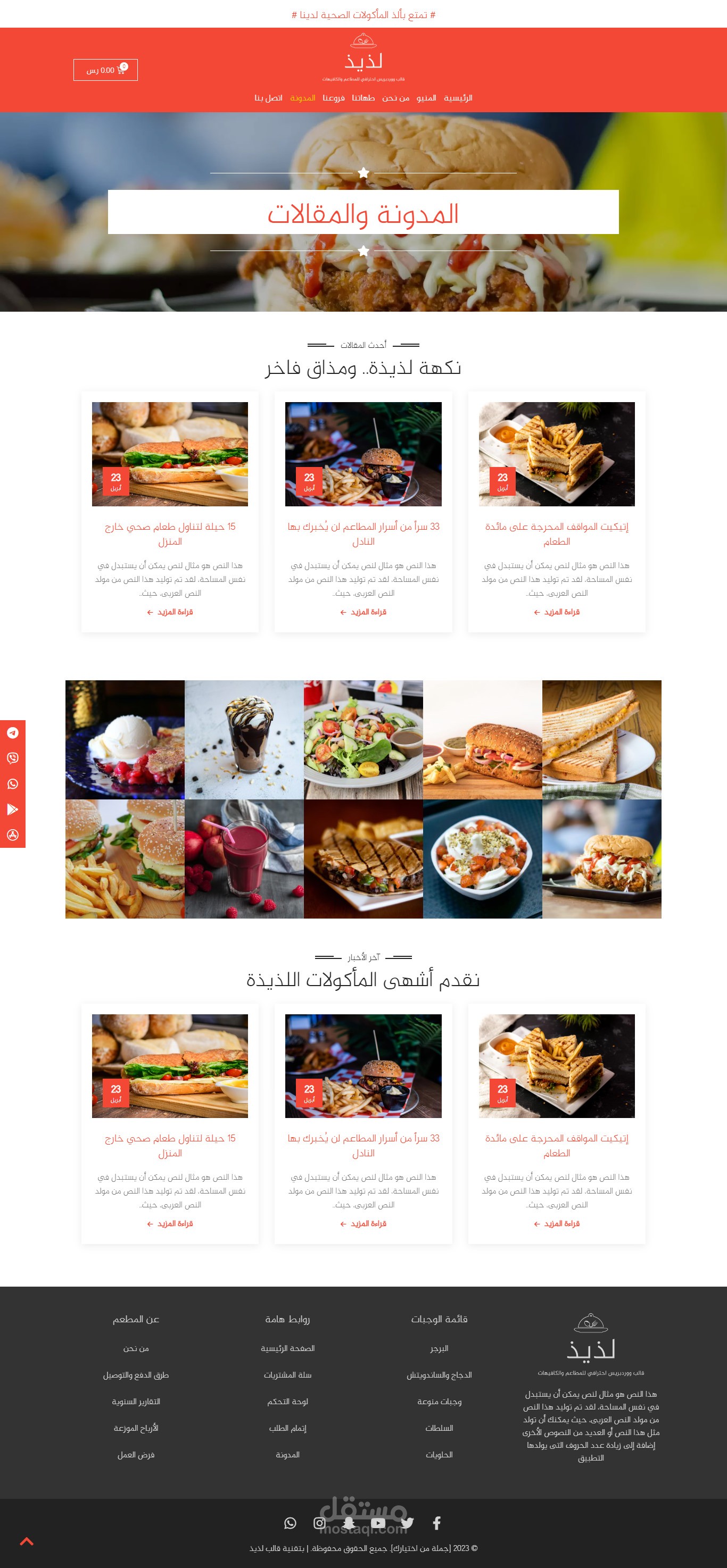727x1568 pixels.
Task: Open طرق الدفع والتوصيل in the footer
Action: pyautogui.click(x=136, y=1375)
